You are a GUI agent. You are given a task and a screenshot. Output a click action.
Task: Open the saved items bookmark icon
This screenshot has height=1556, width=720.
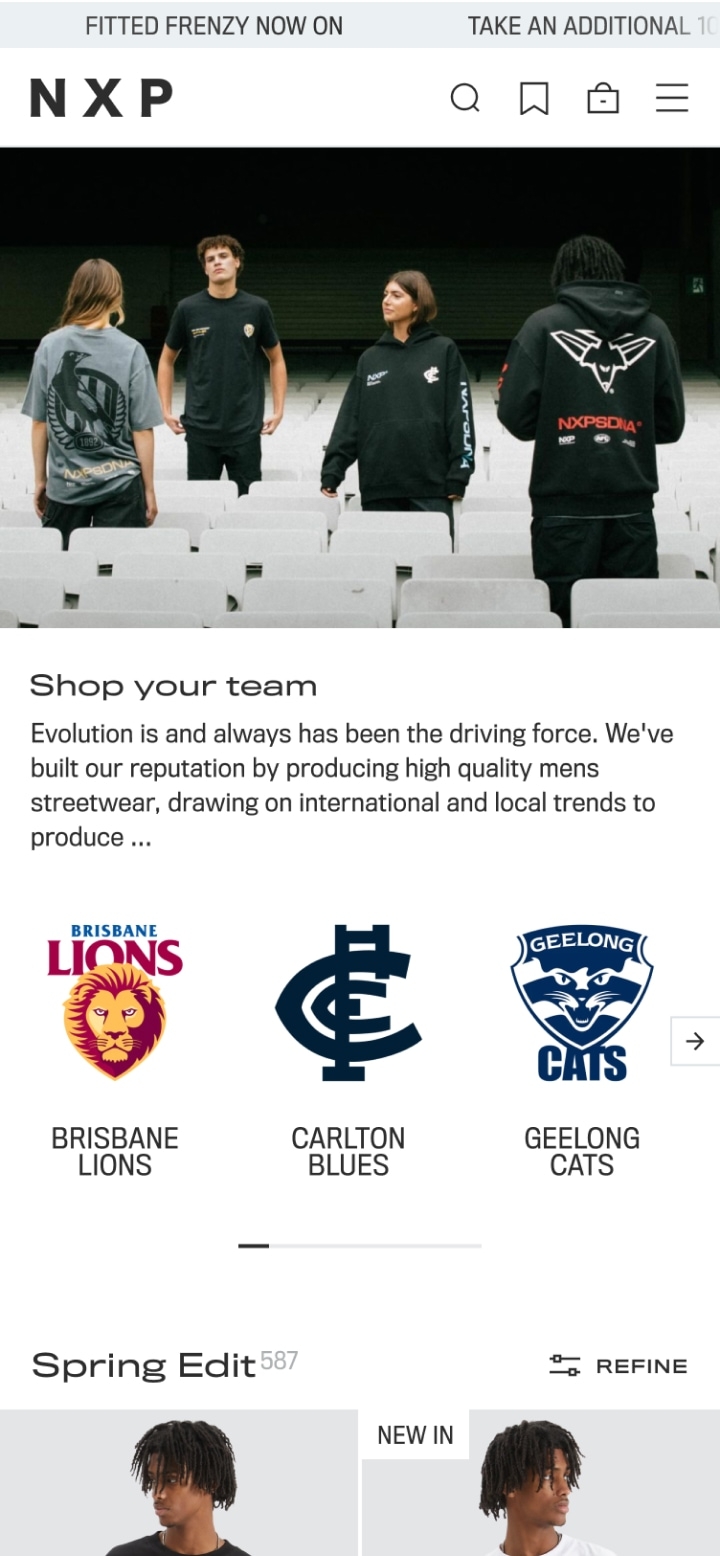(x=534, y=98)
